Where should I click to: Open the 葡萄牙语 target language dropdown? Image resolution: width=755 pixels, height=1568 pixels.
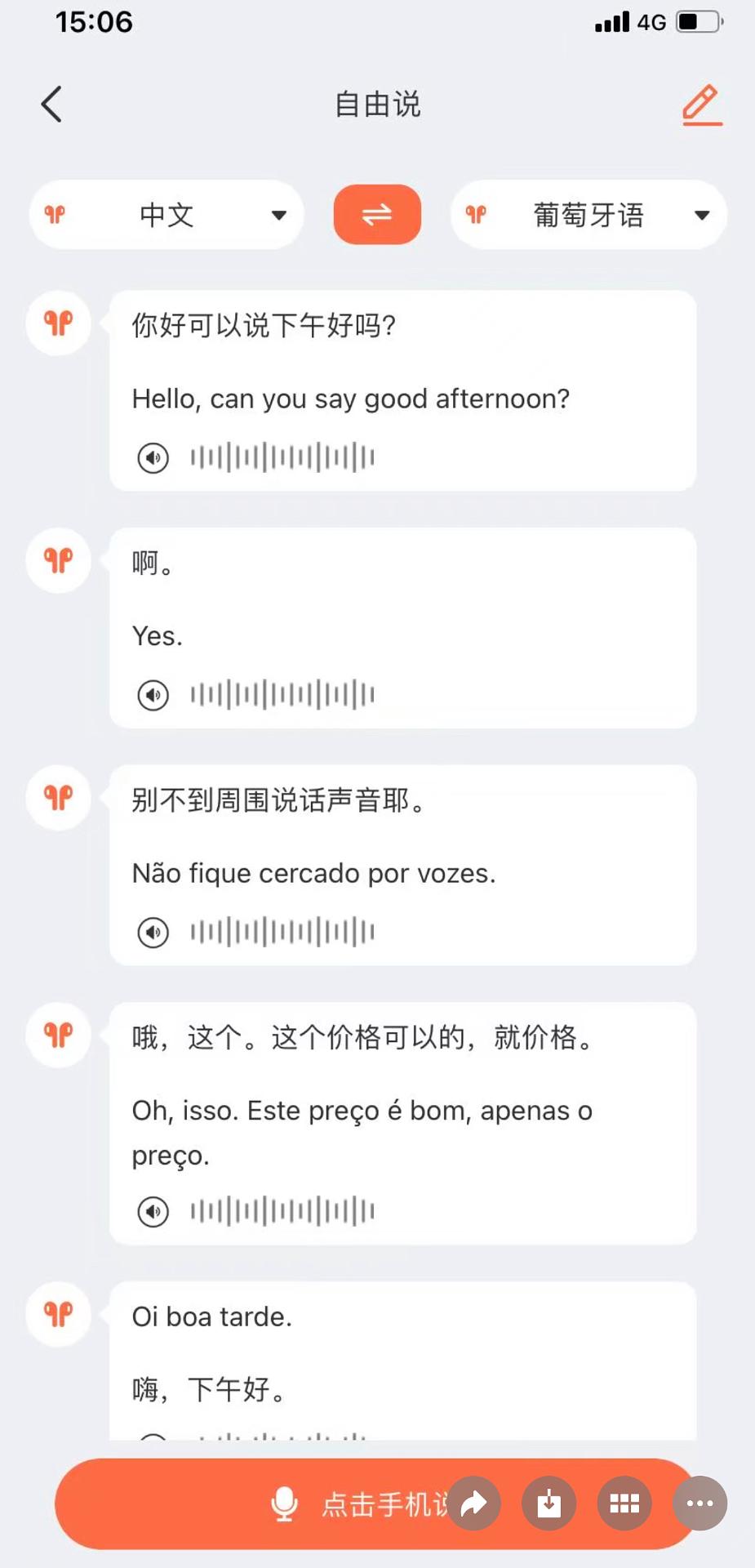coord(588,215)
